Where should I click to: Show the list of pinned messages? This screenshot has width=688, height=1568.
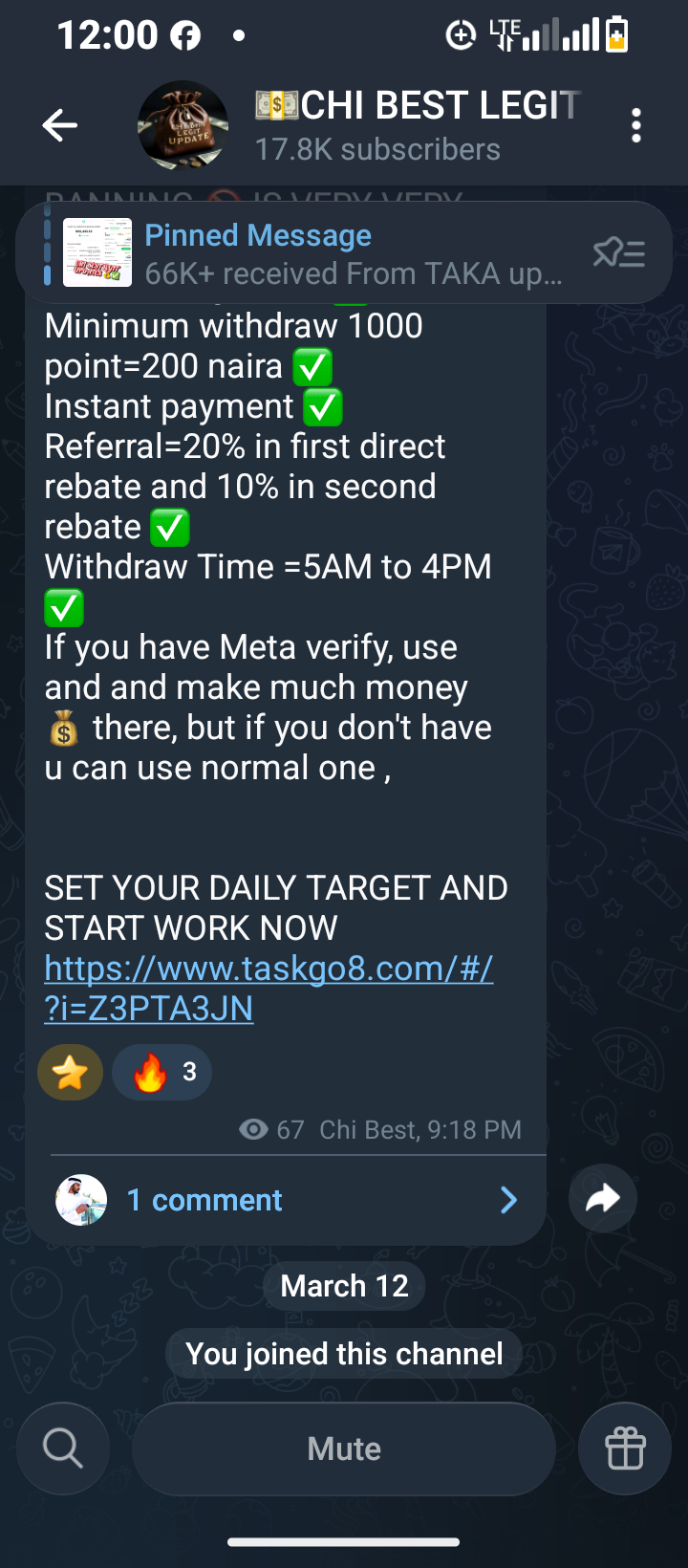coord(619,253)
